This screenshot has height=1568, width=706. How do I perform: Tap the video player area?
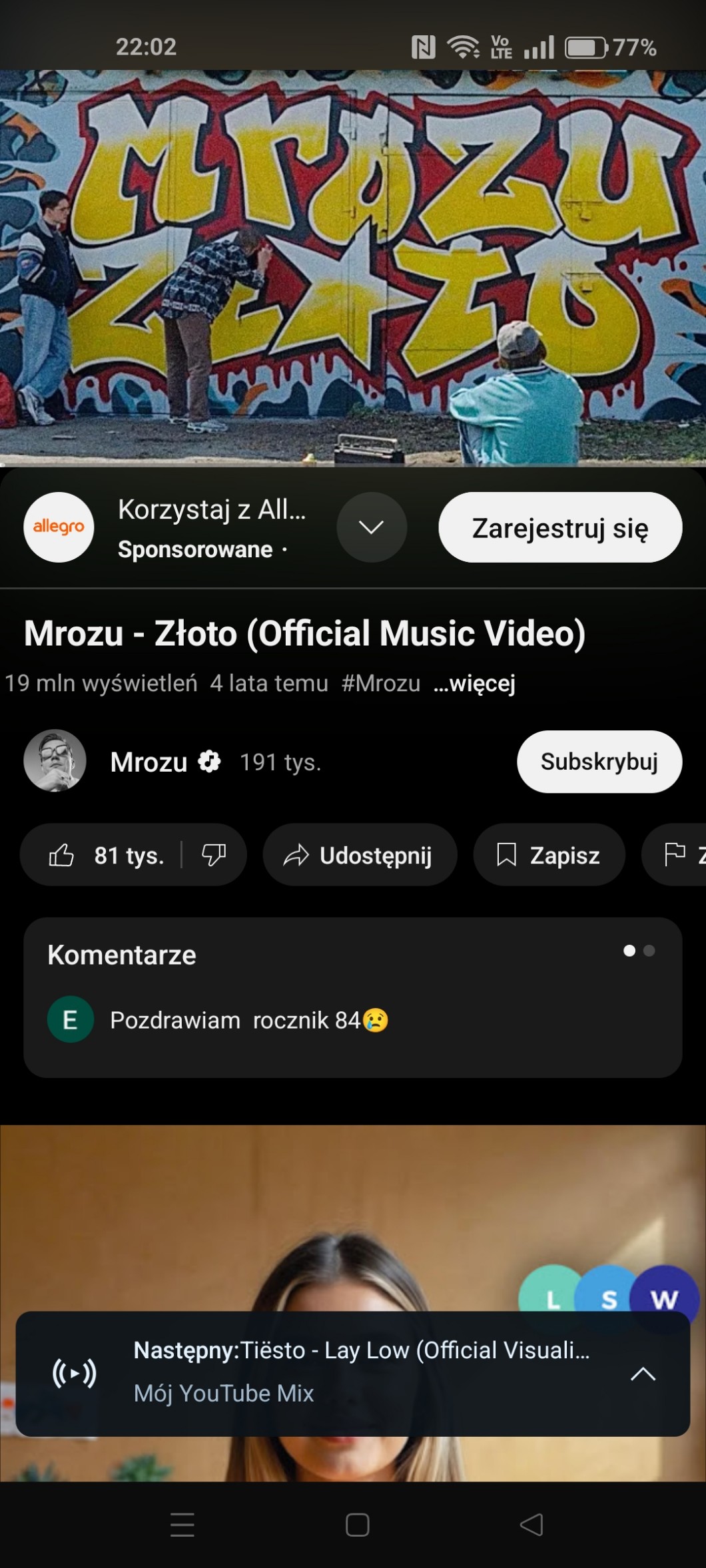353,266
